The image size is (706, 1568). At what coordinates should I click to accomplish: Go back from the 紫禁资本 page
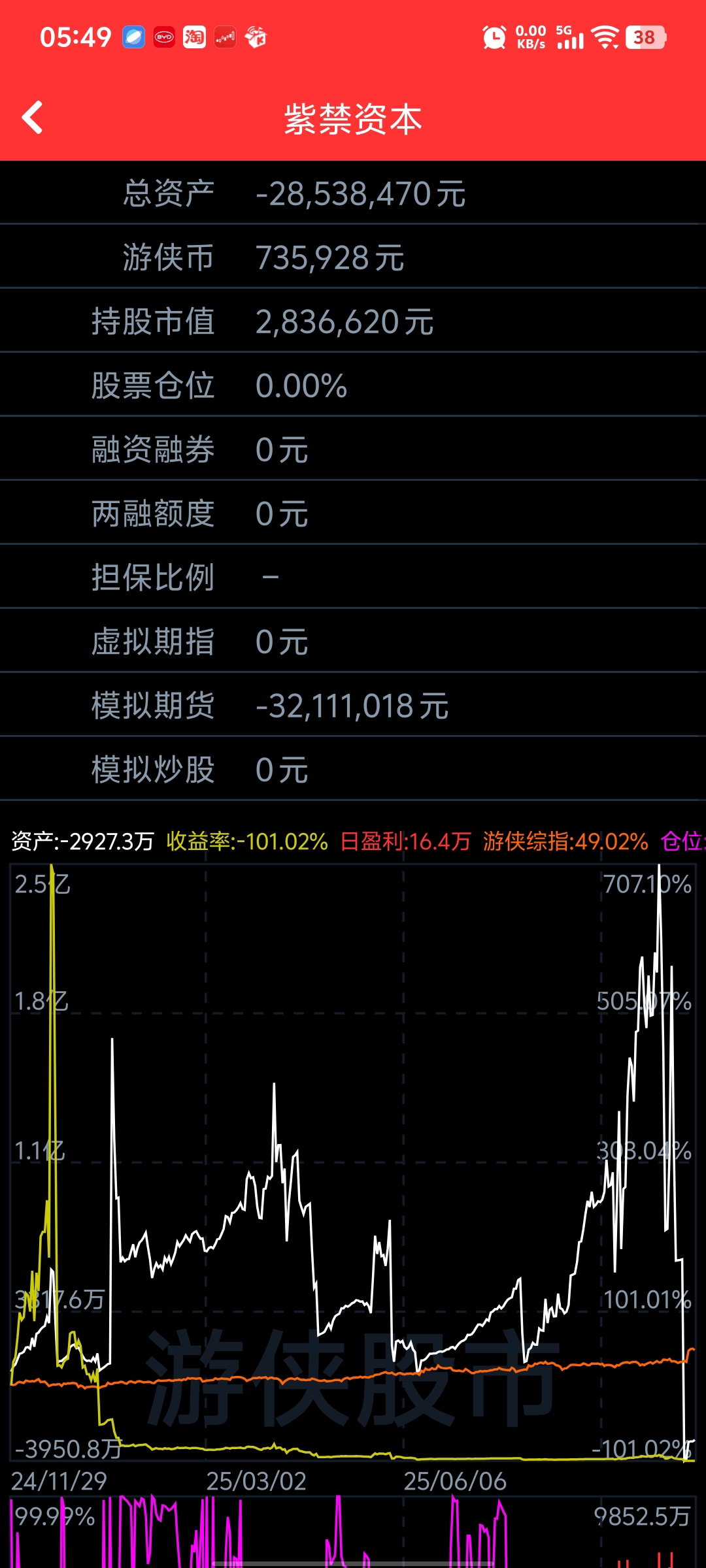(x=33, y=118)
